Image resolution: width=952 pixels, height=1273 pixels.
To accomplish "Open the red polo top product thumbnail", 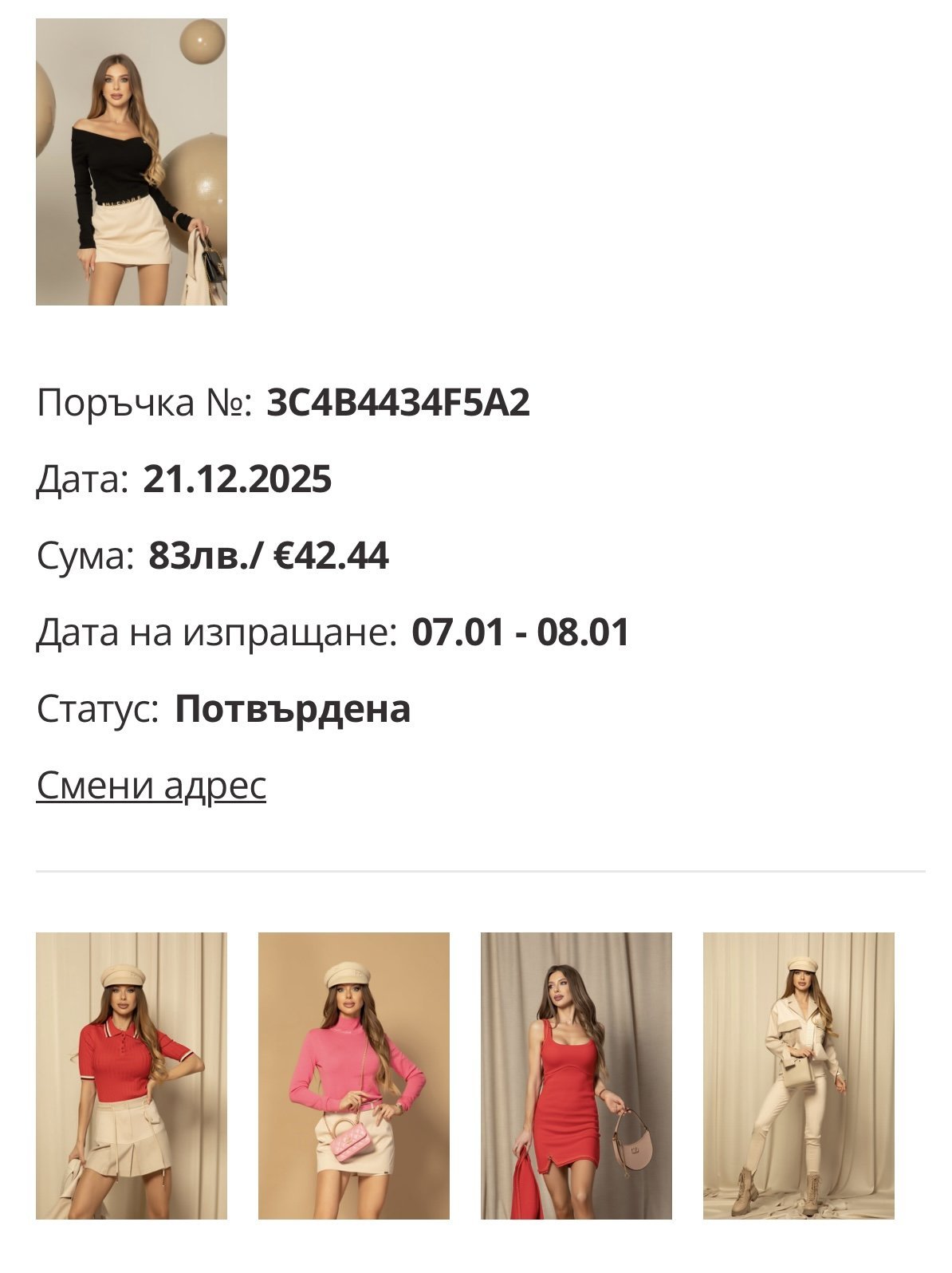I will [x=132, y=1075].
